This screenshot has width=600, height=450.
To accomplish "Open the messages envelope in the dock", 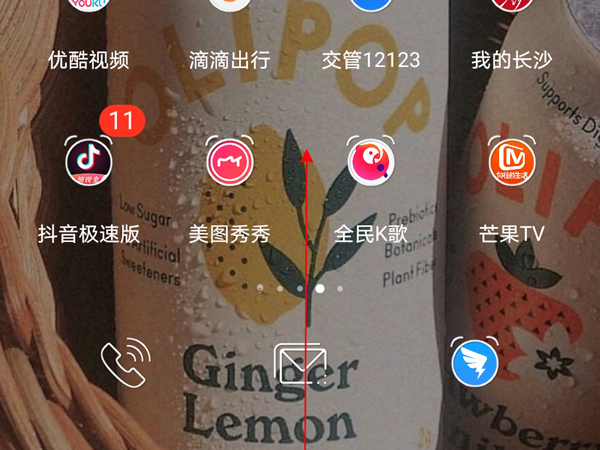I will tap(299, 363).
